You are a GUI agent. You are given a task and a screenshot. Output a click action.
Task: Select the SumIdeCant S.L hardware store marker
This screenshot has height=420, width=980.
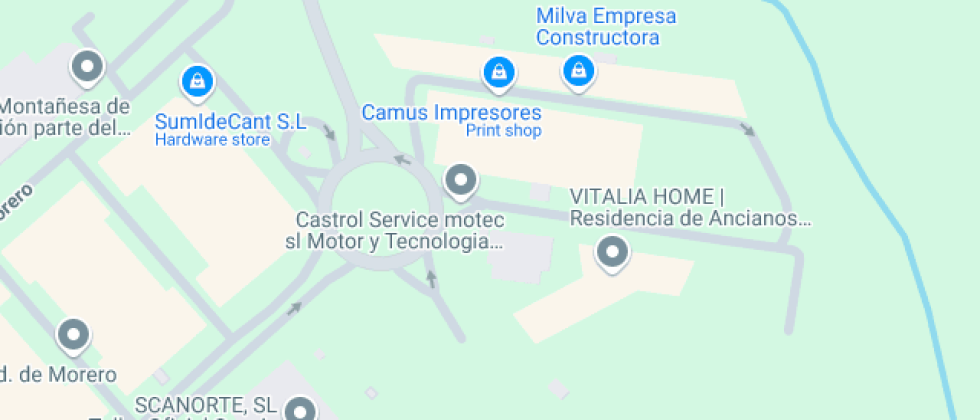[198, 80]
